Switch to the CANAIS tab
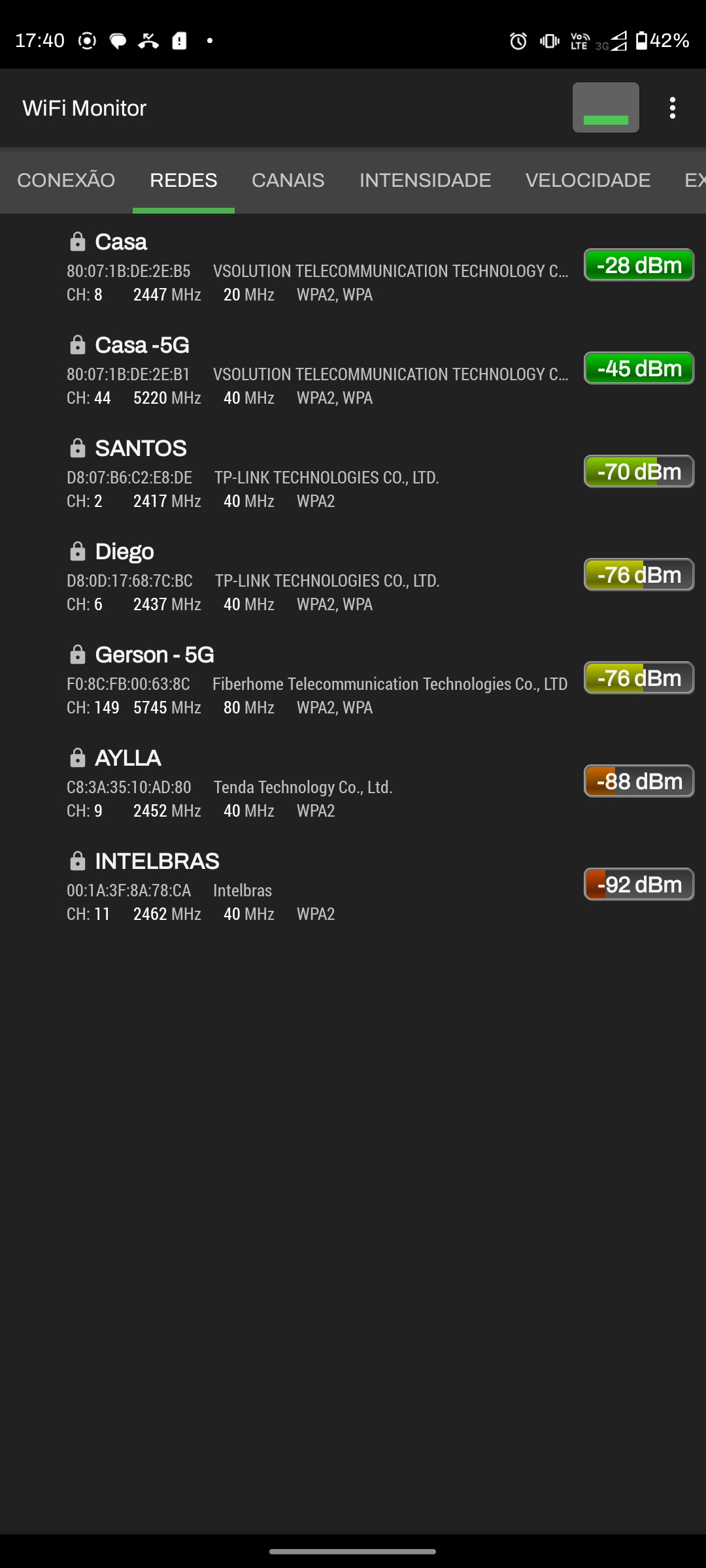 pyautogui.click(x=288, y=180)
